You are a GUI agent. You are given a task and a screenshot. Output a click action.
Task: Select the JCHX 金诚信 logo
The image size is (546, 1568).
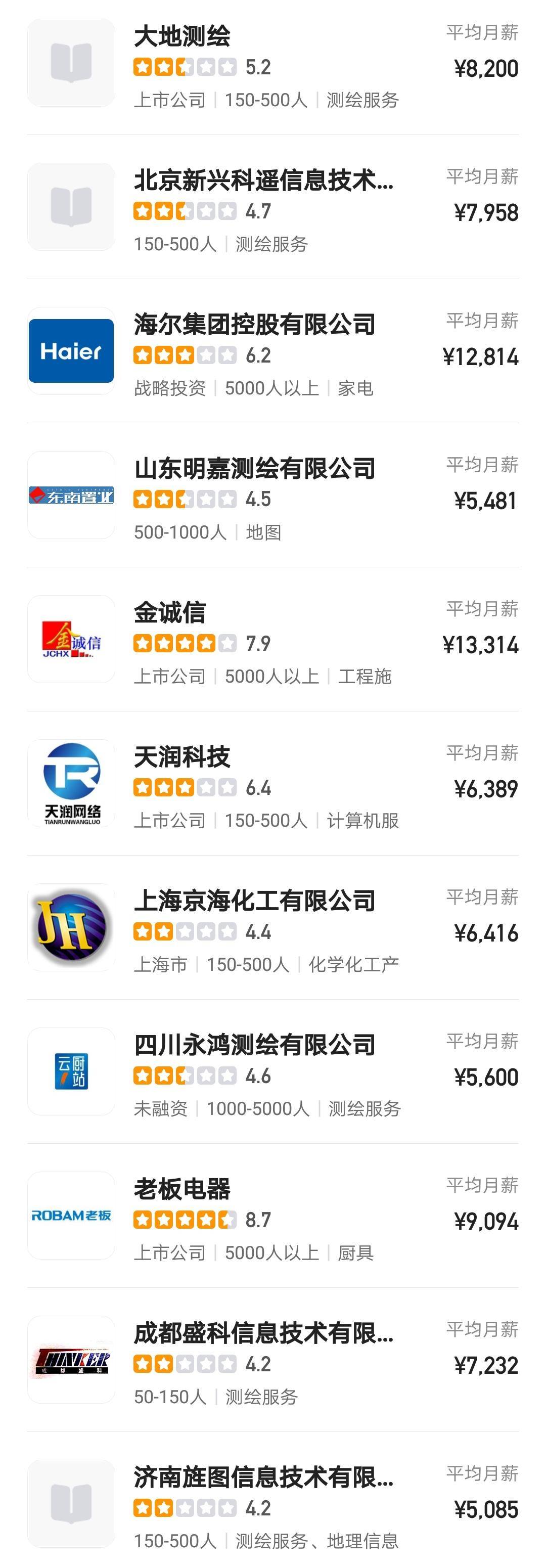tap(71, 639)
